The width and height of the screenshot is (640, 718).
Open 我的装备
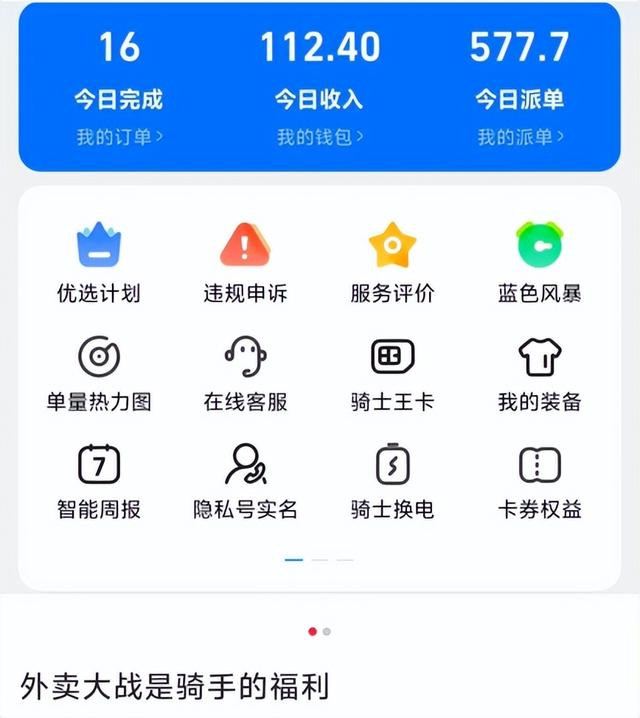pyautogui.click(x=540, y=374)
